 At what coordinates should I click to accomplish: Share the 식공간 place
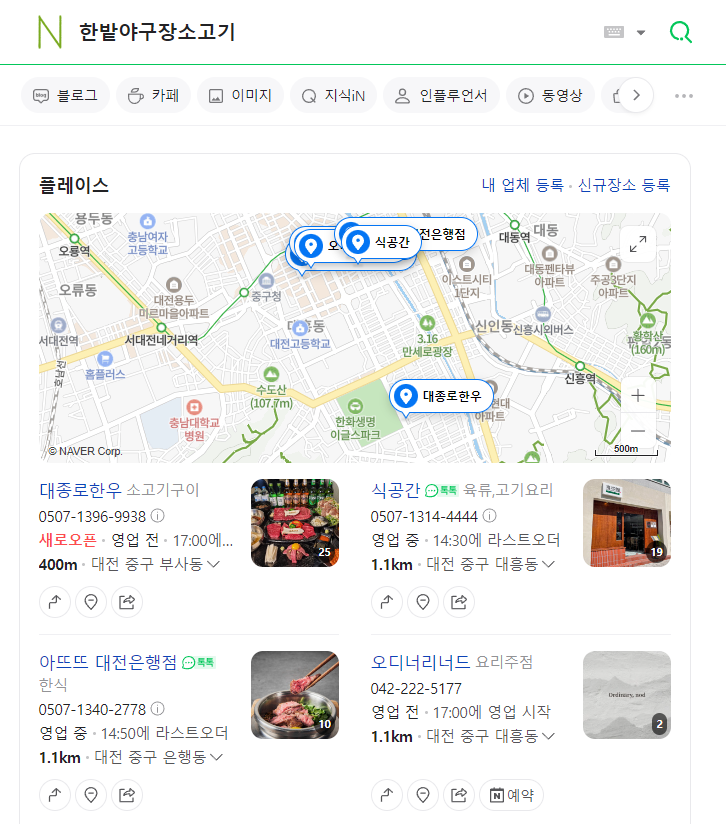(x=459, y=602)
